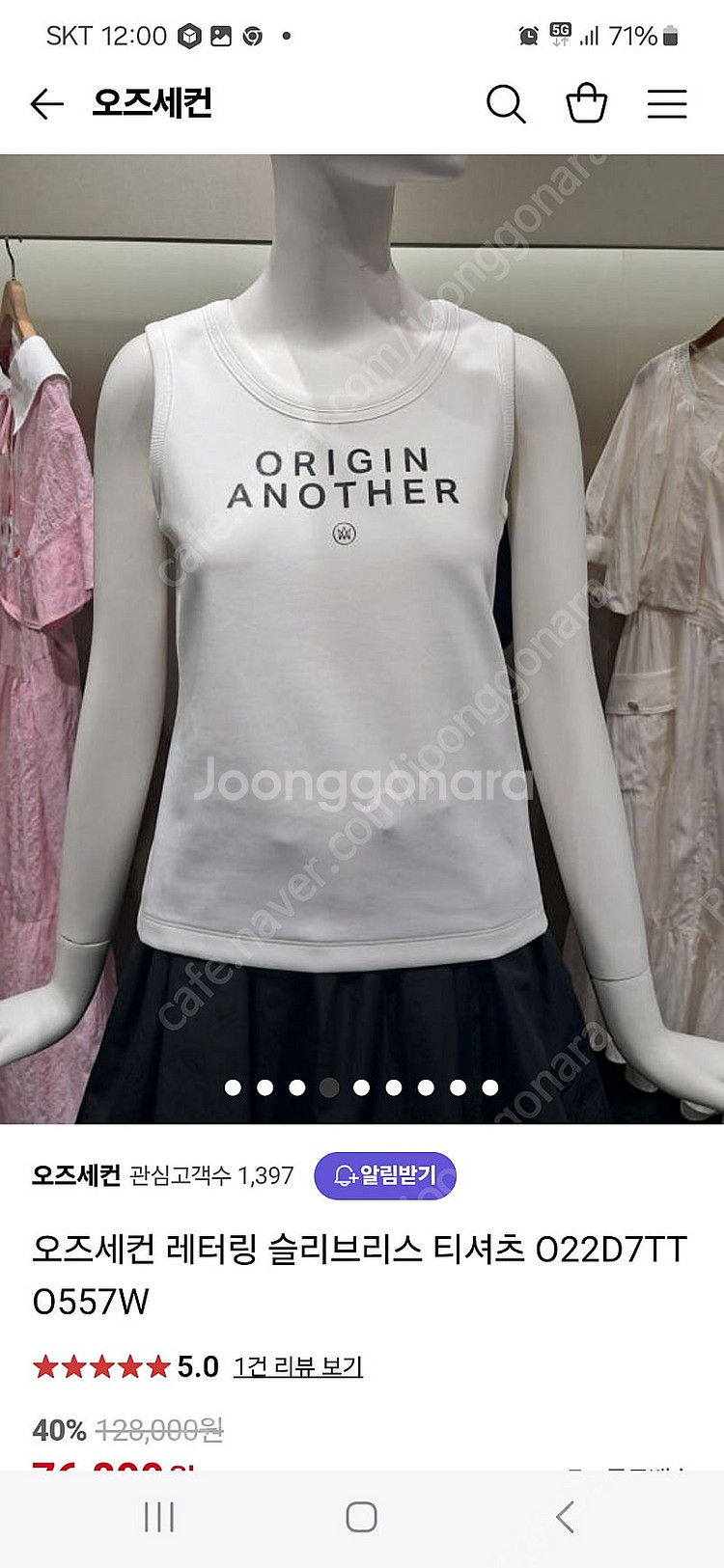The width and height of the screenshot is (724, 1568).
Task: Tap the 알림받기 alert button
Action: click(x=385, y=1175)
